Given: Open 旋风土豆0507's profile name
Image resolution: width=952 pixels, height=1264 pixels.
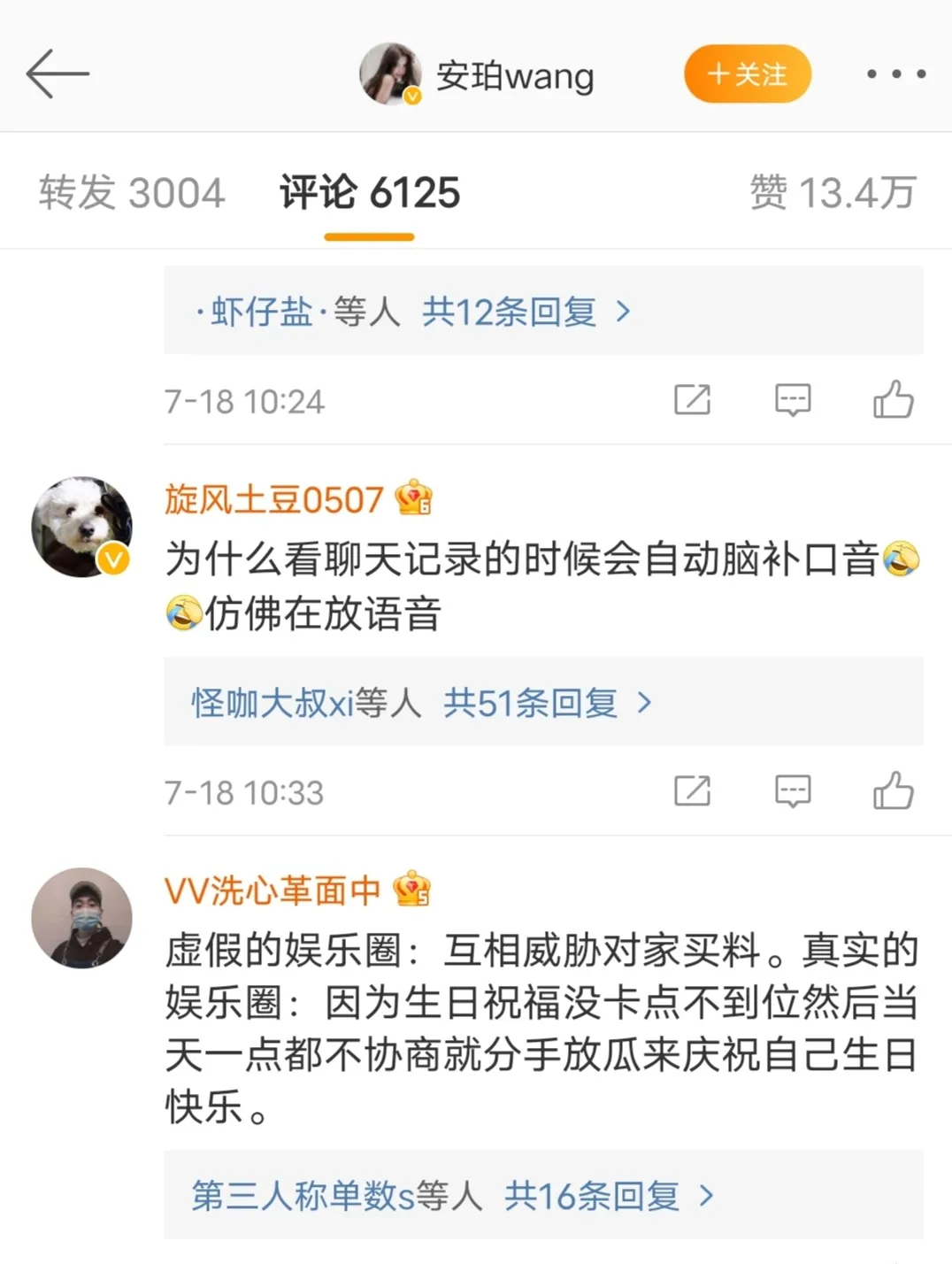Looking at the screenshot, I should [273, 499].
